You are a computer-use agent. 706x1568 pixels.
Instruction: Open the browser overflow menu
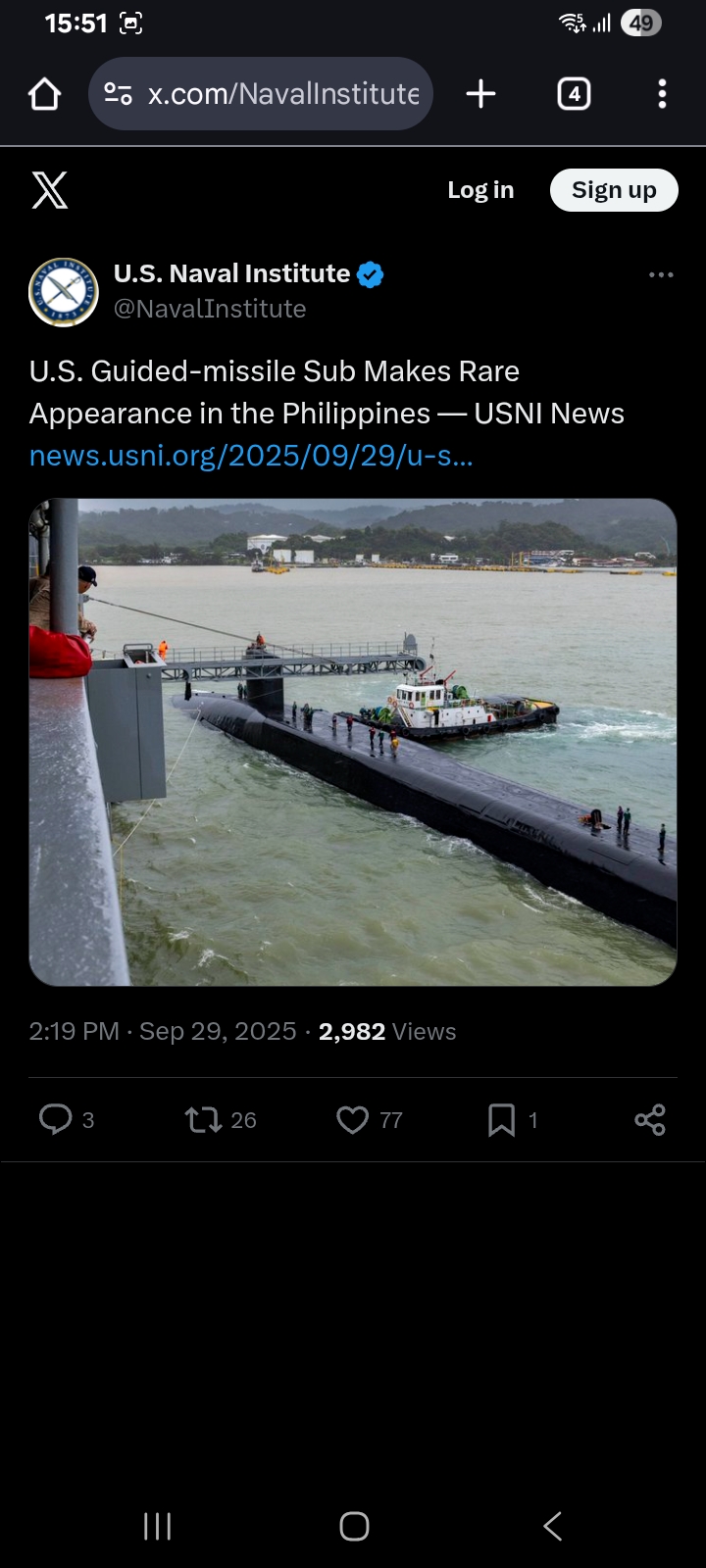point(662,94)
